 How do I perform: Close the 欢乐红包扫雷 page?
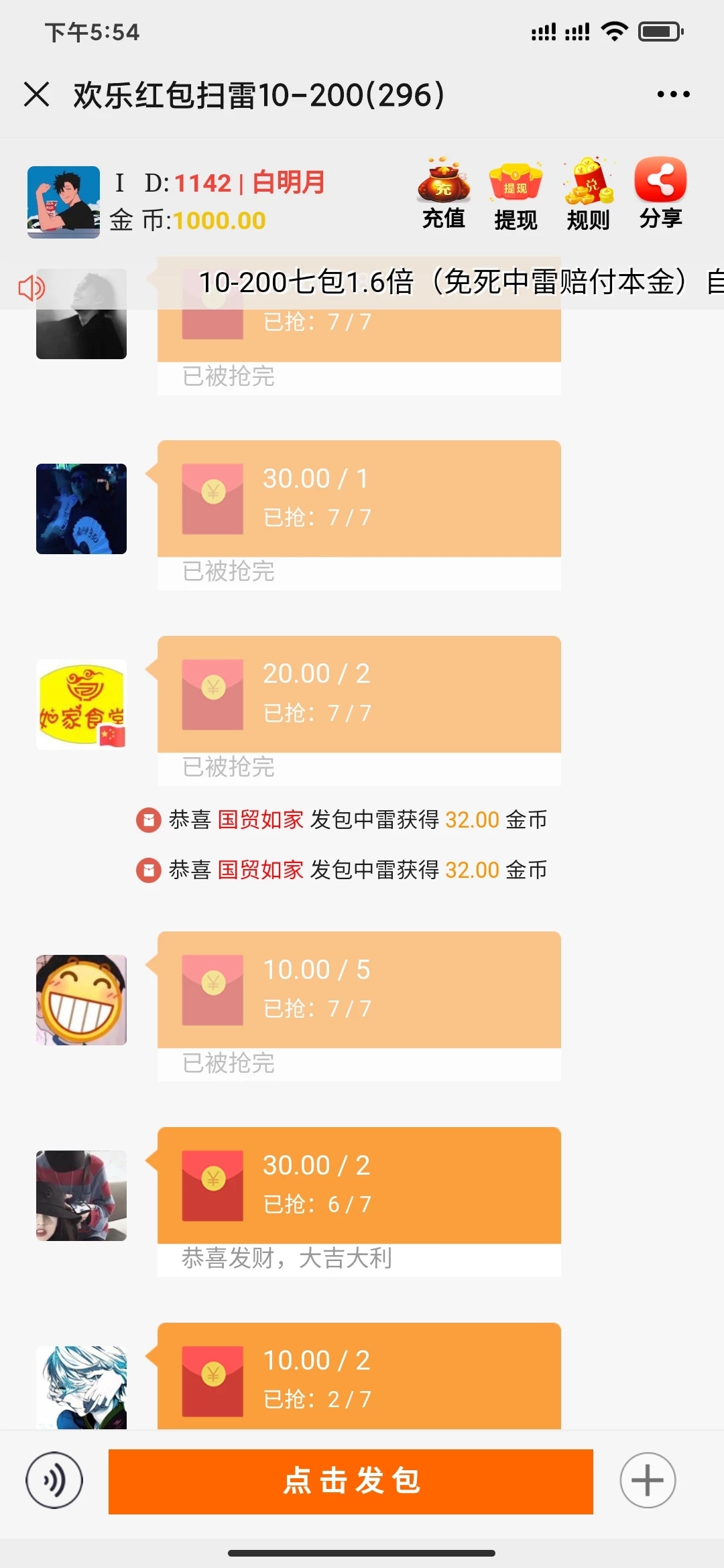(x=37, y=94)
